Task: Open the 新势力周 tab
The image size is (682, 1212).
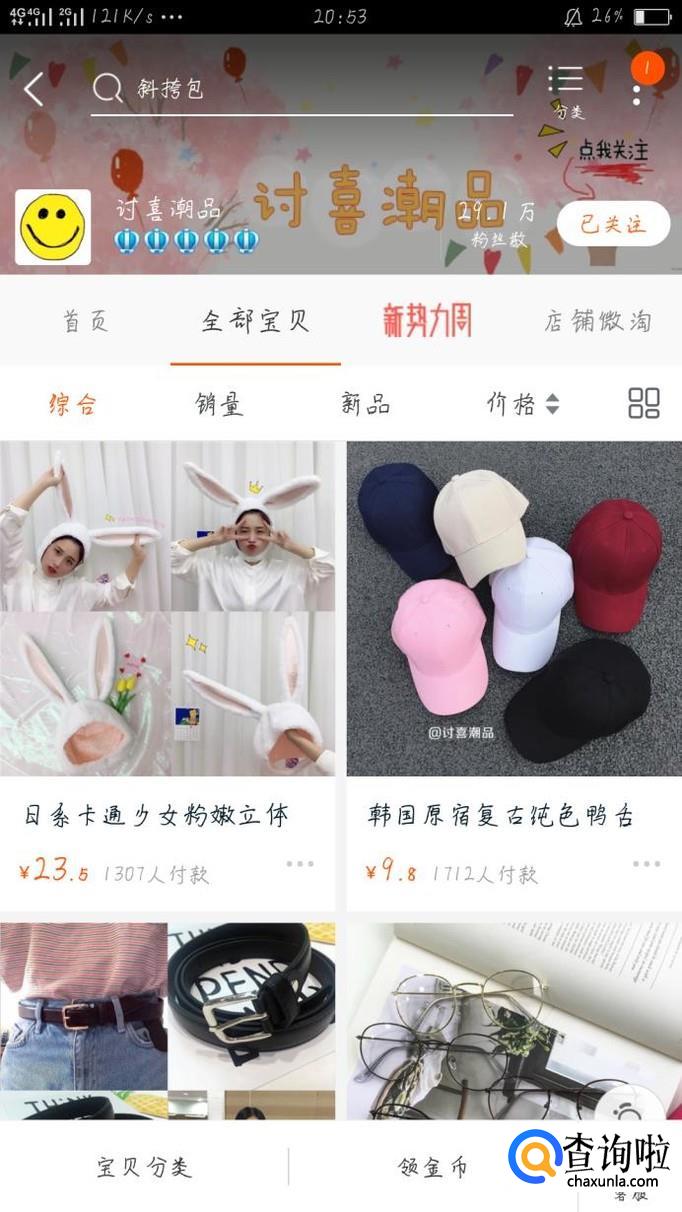Action: pos(427,321)
